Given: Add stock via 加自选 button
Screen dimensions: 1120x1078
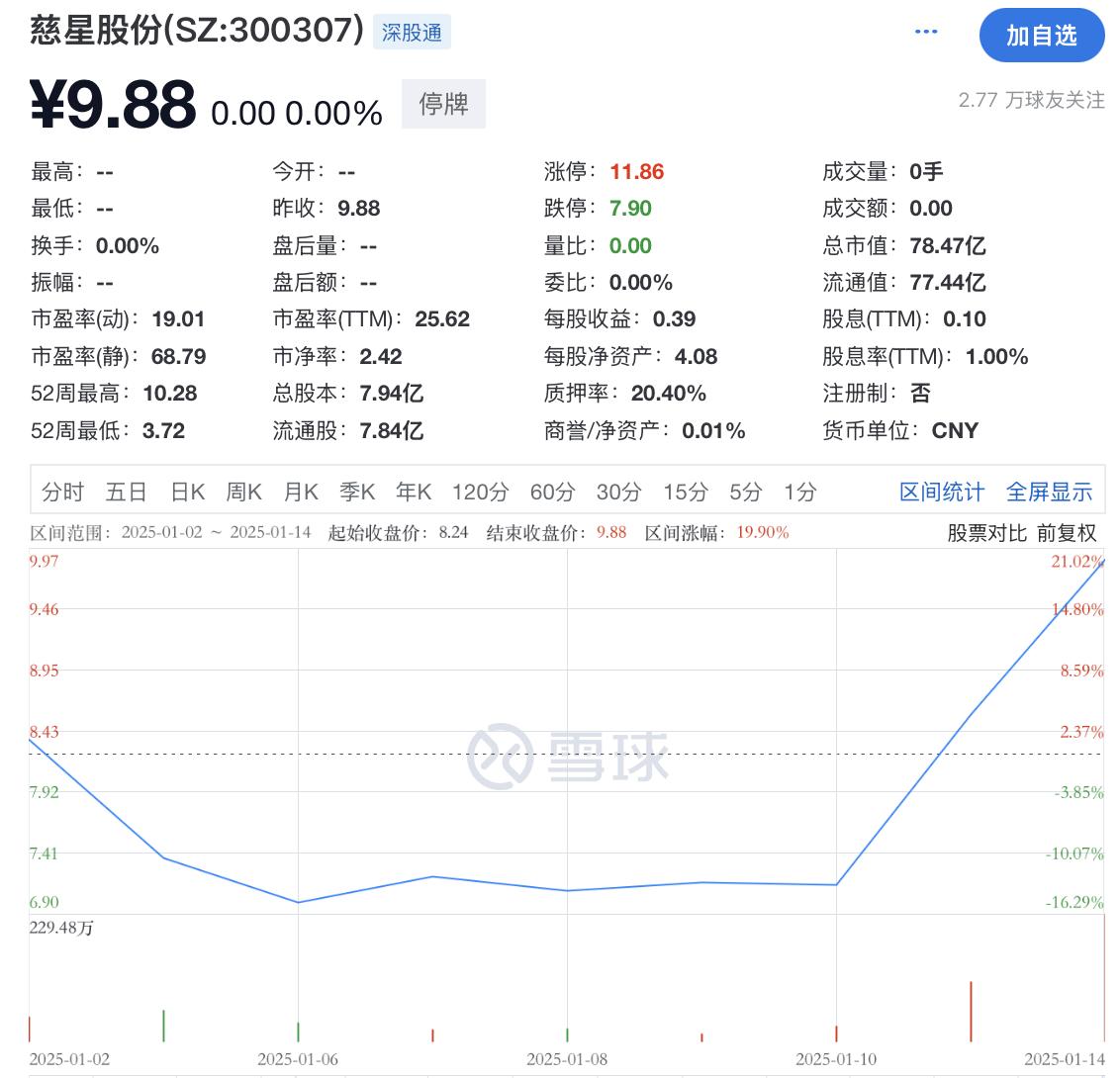Looking at the screenshot, I should pos(1041,36).
